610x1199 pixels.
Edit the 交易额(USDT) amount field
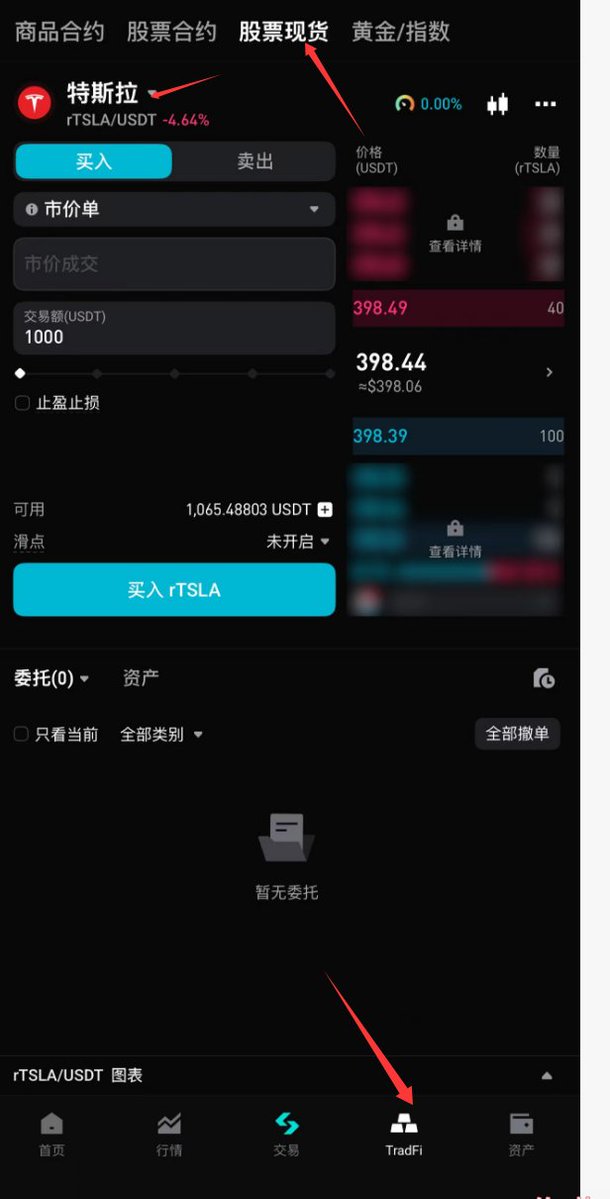click(174, 328)
